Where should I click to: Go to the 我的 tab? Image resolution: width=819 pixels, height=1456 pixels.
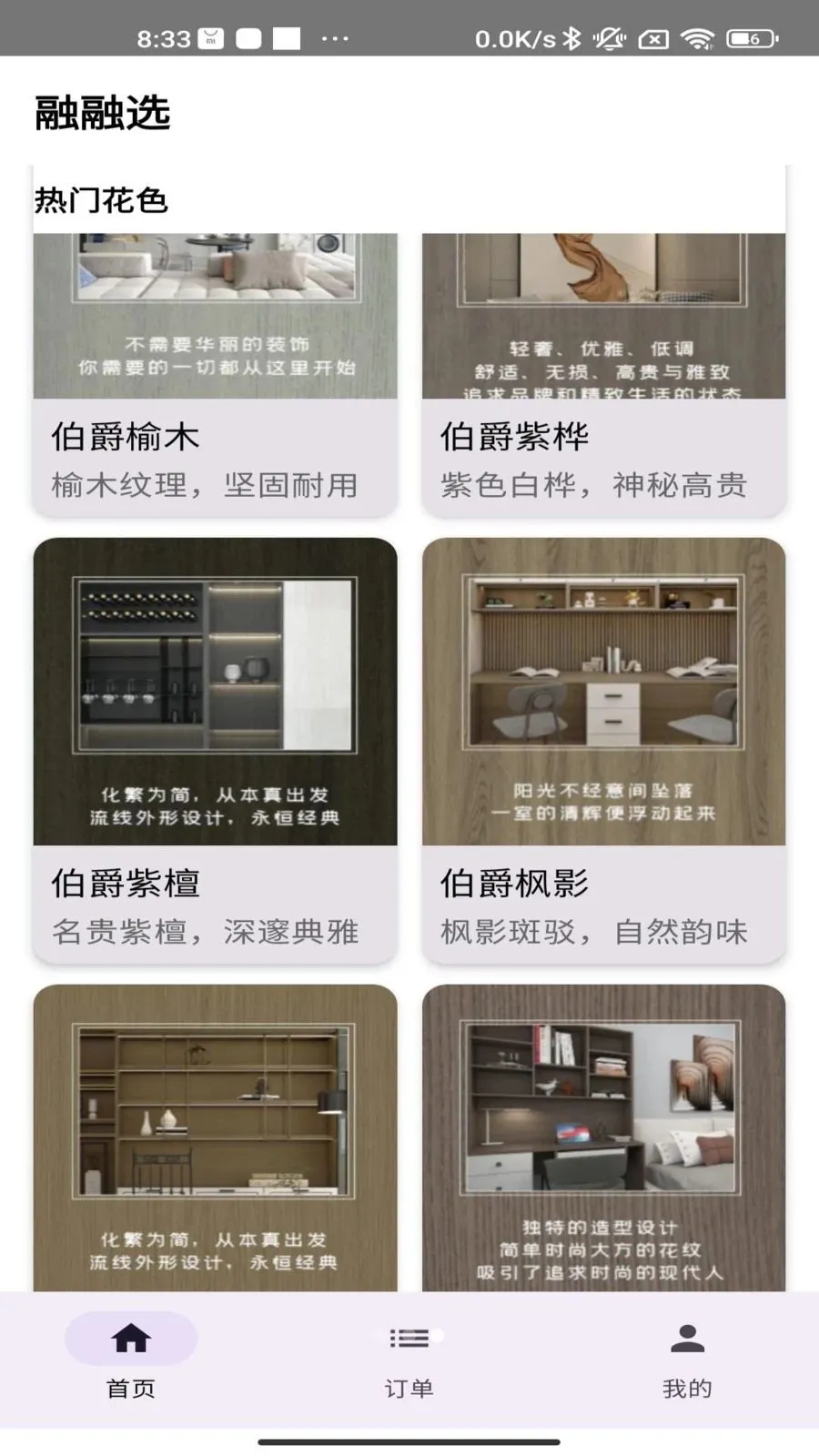coord(687,1358)
